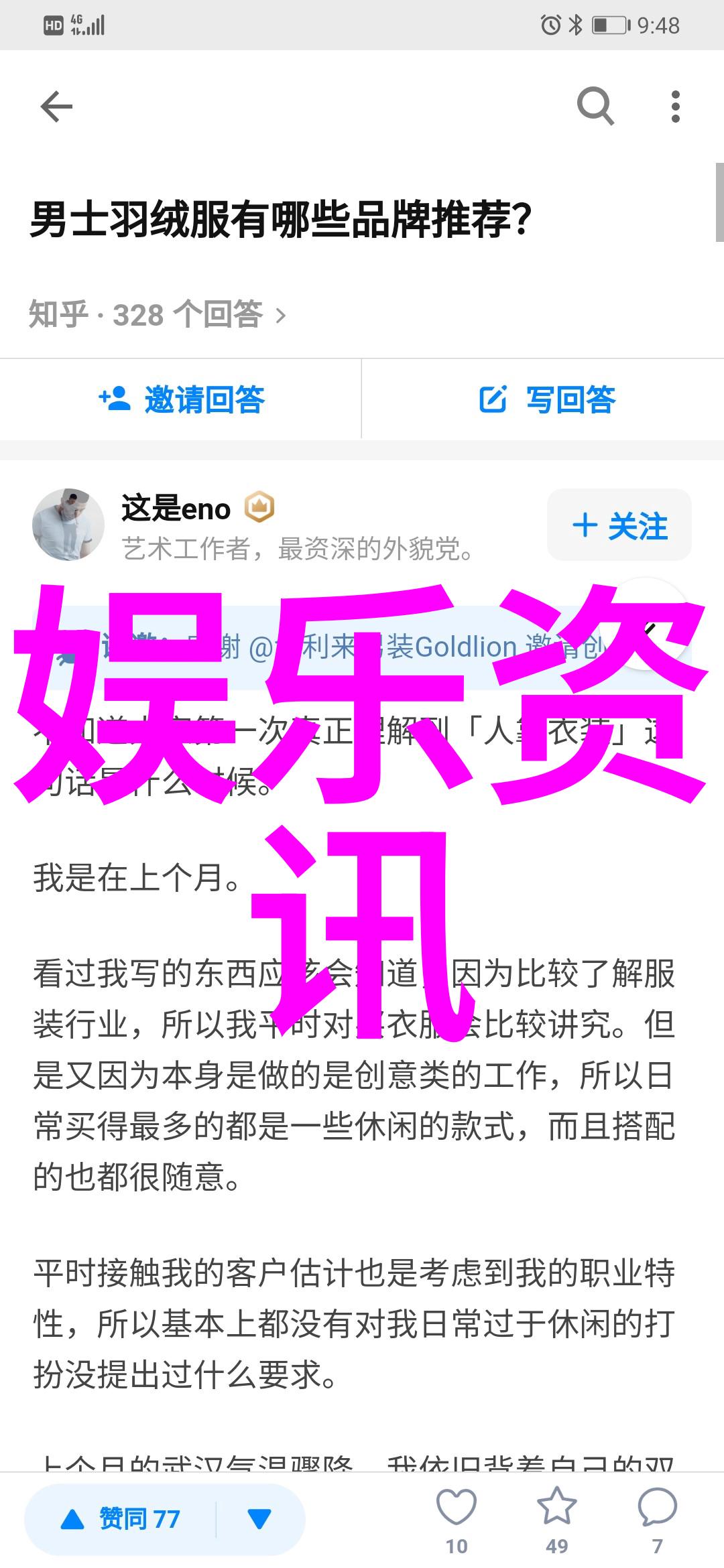Upvote the answer with 赞同 77
Viewport: 724px width, 1568px height.
pyautogui.click(x=121, y=1518)
